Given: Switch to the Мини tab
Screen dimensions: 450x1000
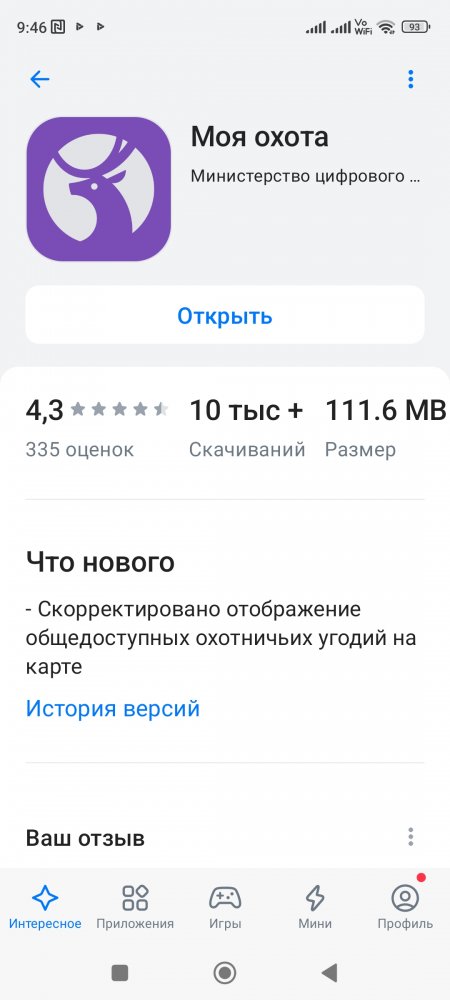Looking at the screenshot, I should coord(315,908).
